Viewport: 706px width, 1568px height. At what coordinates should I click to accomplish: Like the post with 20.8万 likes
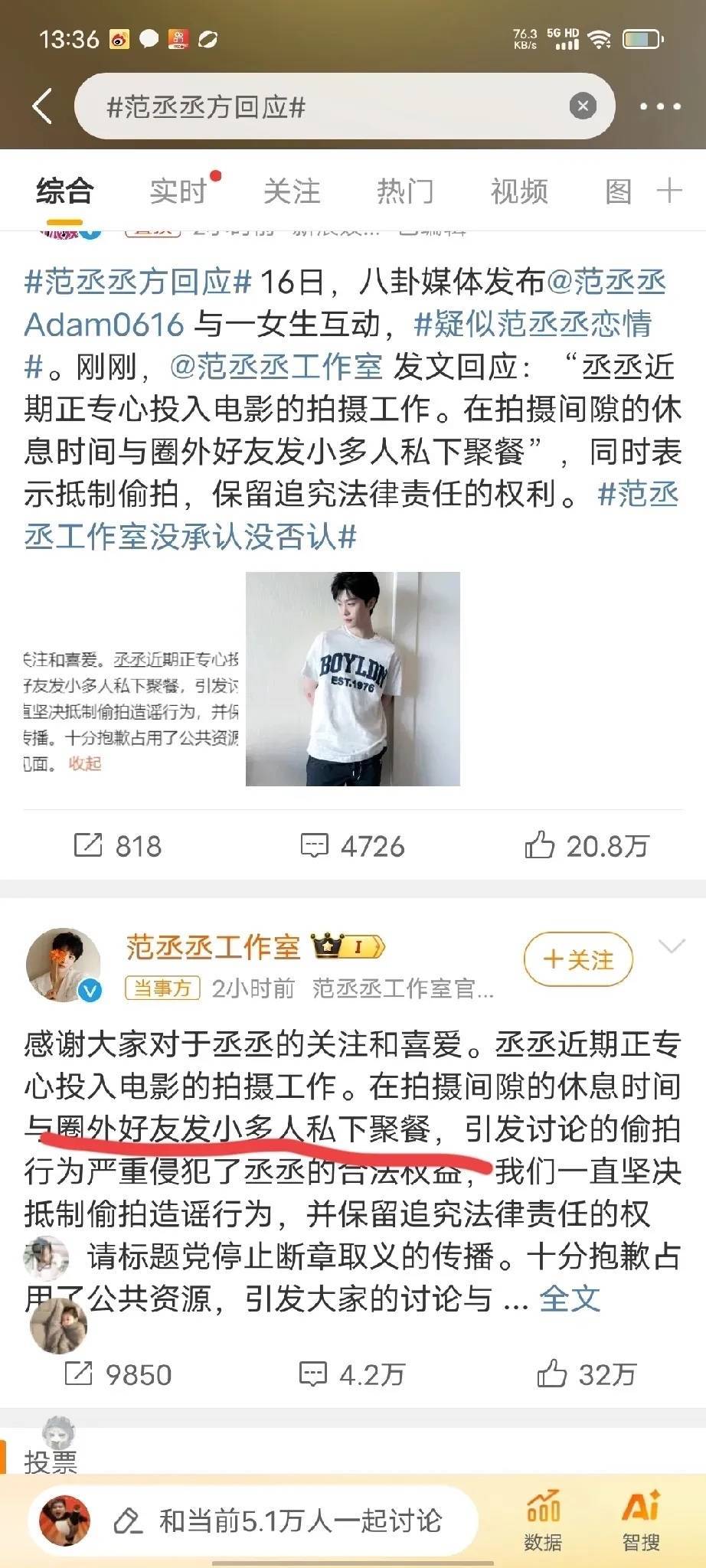coord(587,846)
